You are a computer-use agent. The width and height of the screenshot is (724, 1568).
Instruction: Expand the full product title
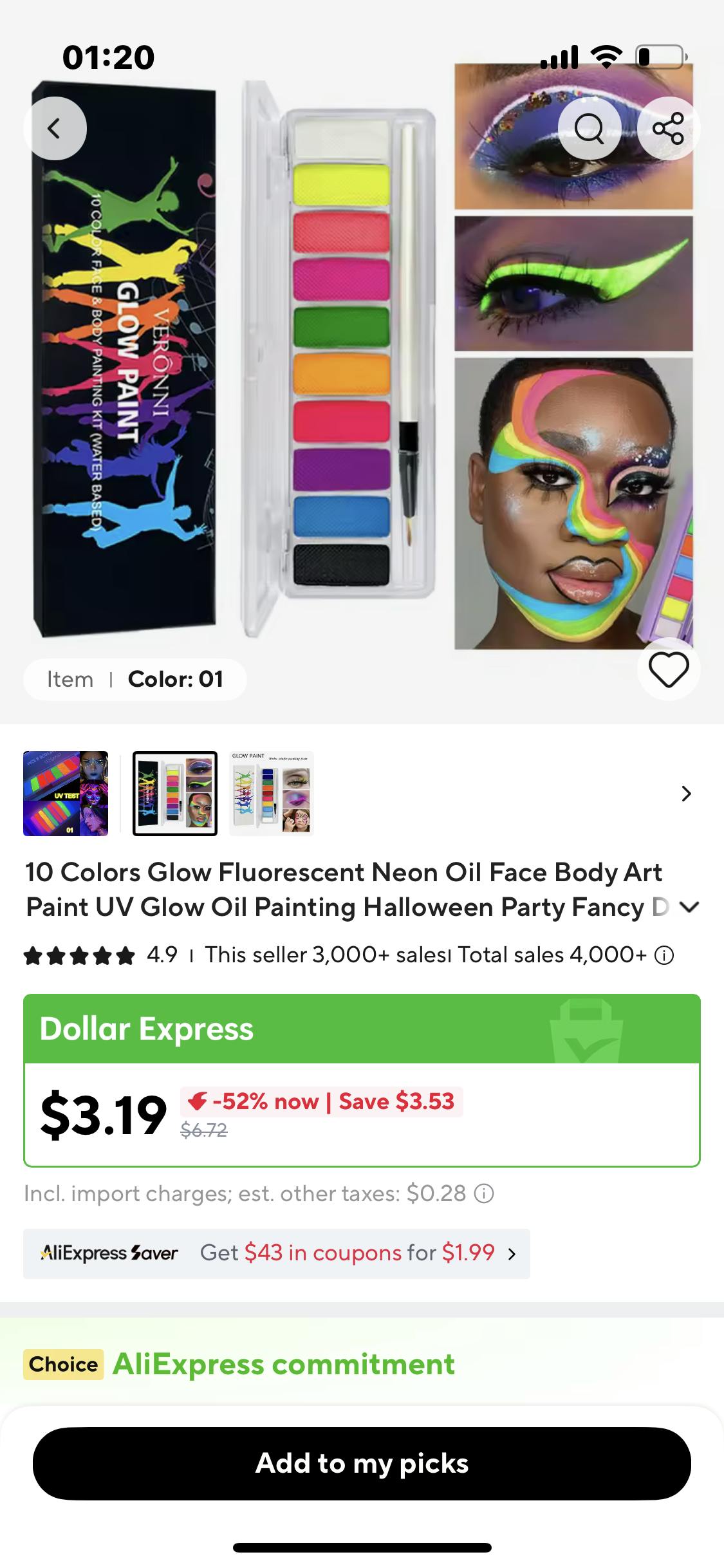[689, 907]
